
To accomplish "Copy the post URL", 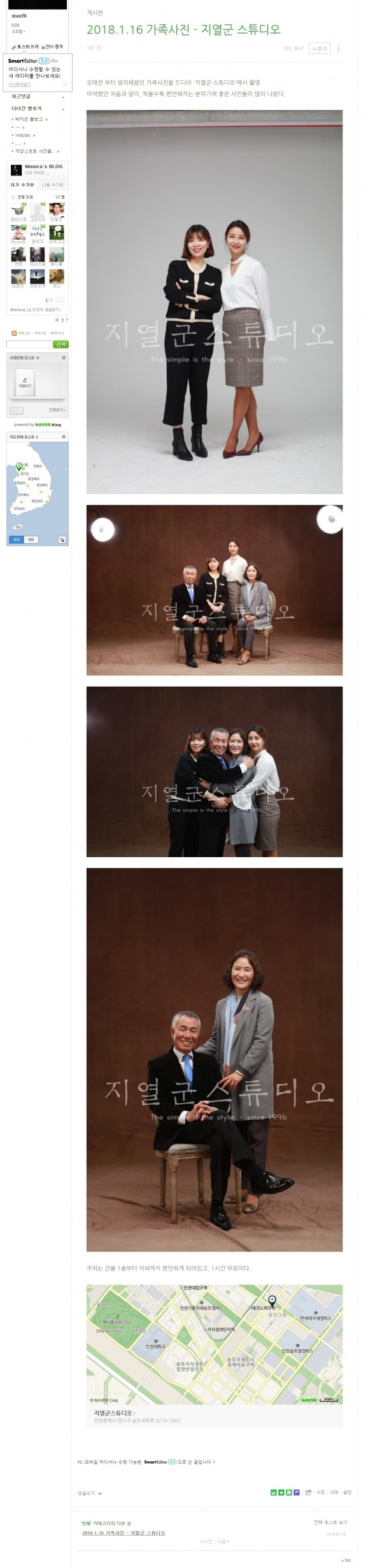I will coord(293,48).
